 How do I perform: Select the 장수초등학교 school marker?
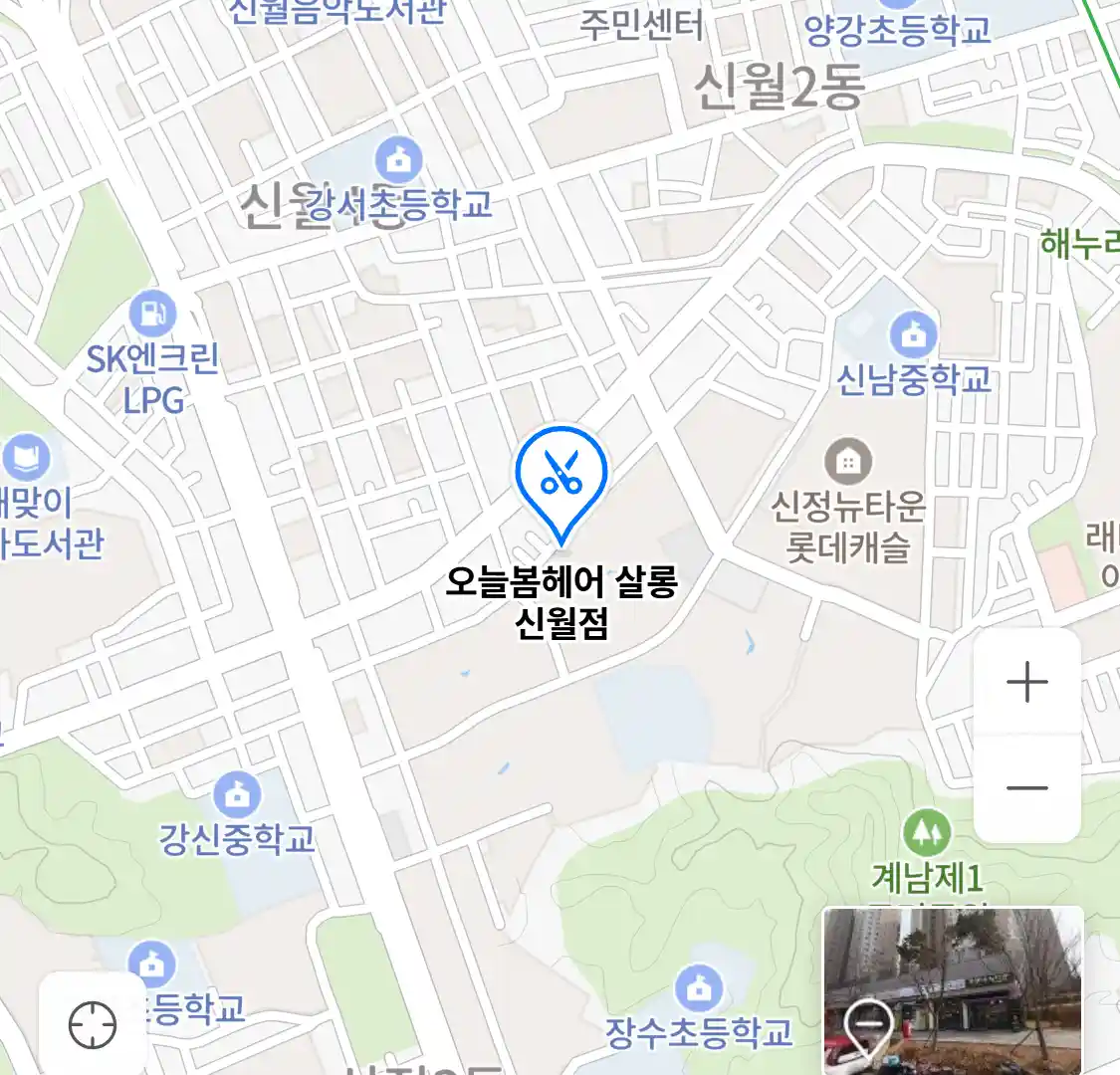coord(698,987)
